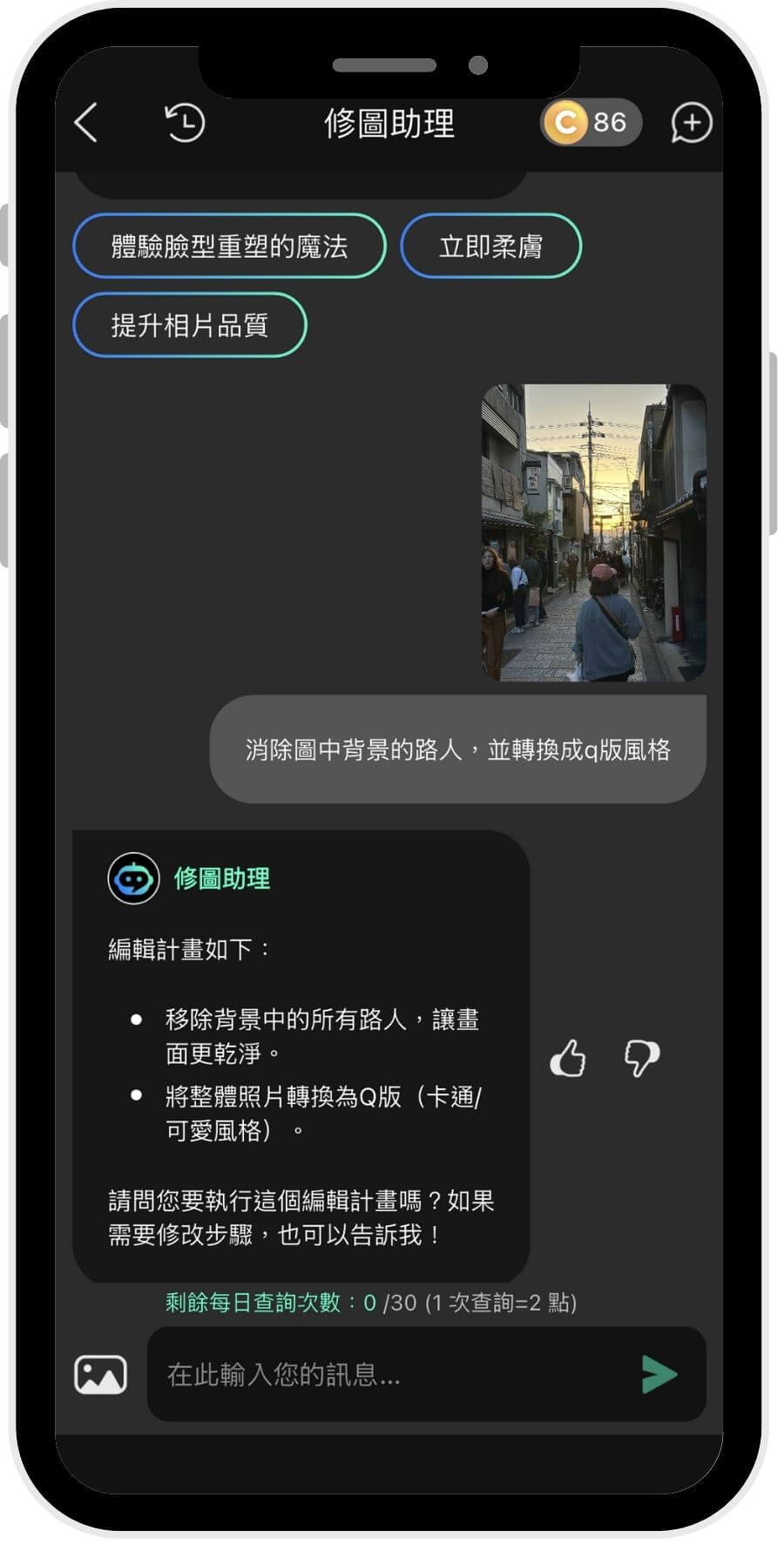Like the assistant's edit plan reply
784x1551 pixels.
(568, 1059)
